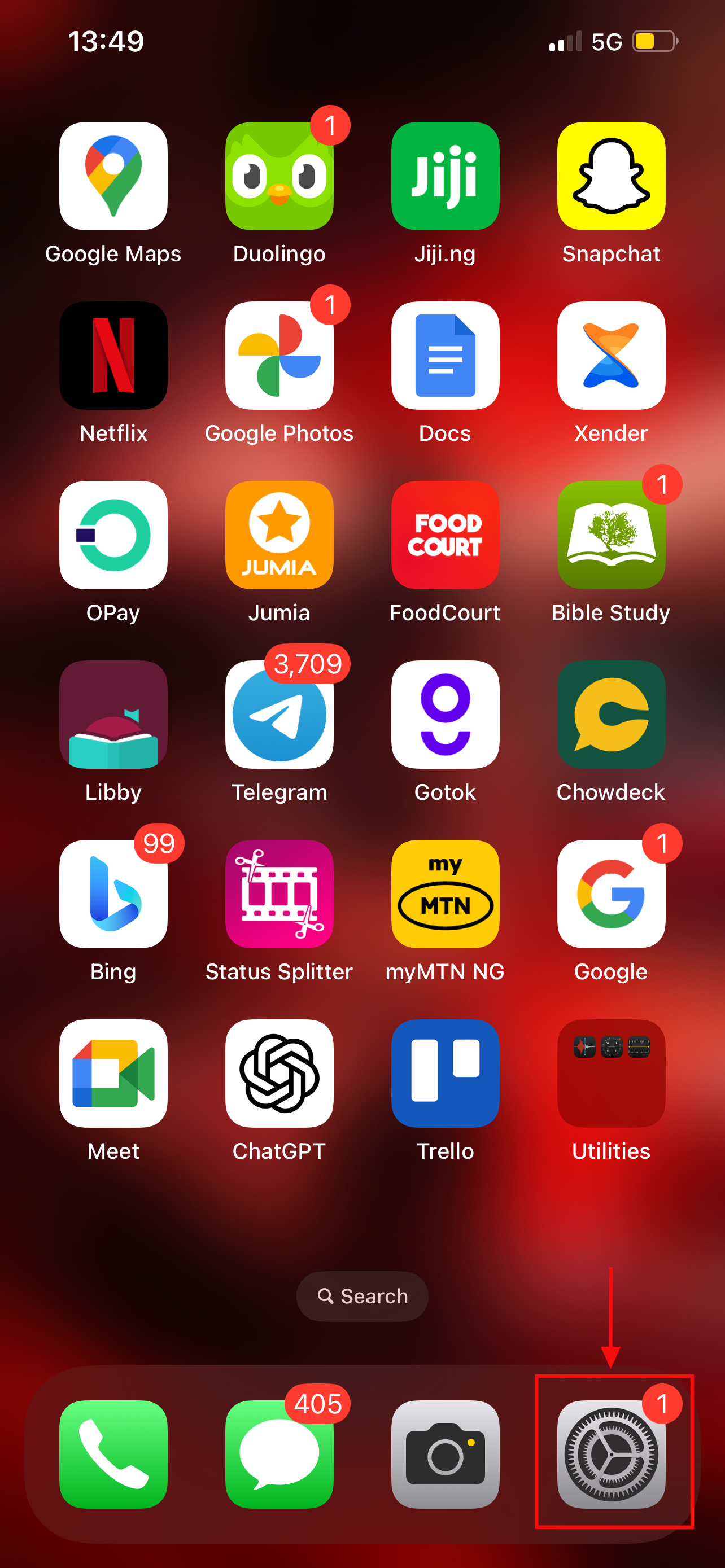Open Telegram with 3,709 unread

click(x=279, y=715)
